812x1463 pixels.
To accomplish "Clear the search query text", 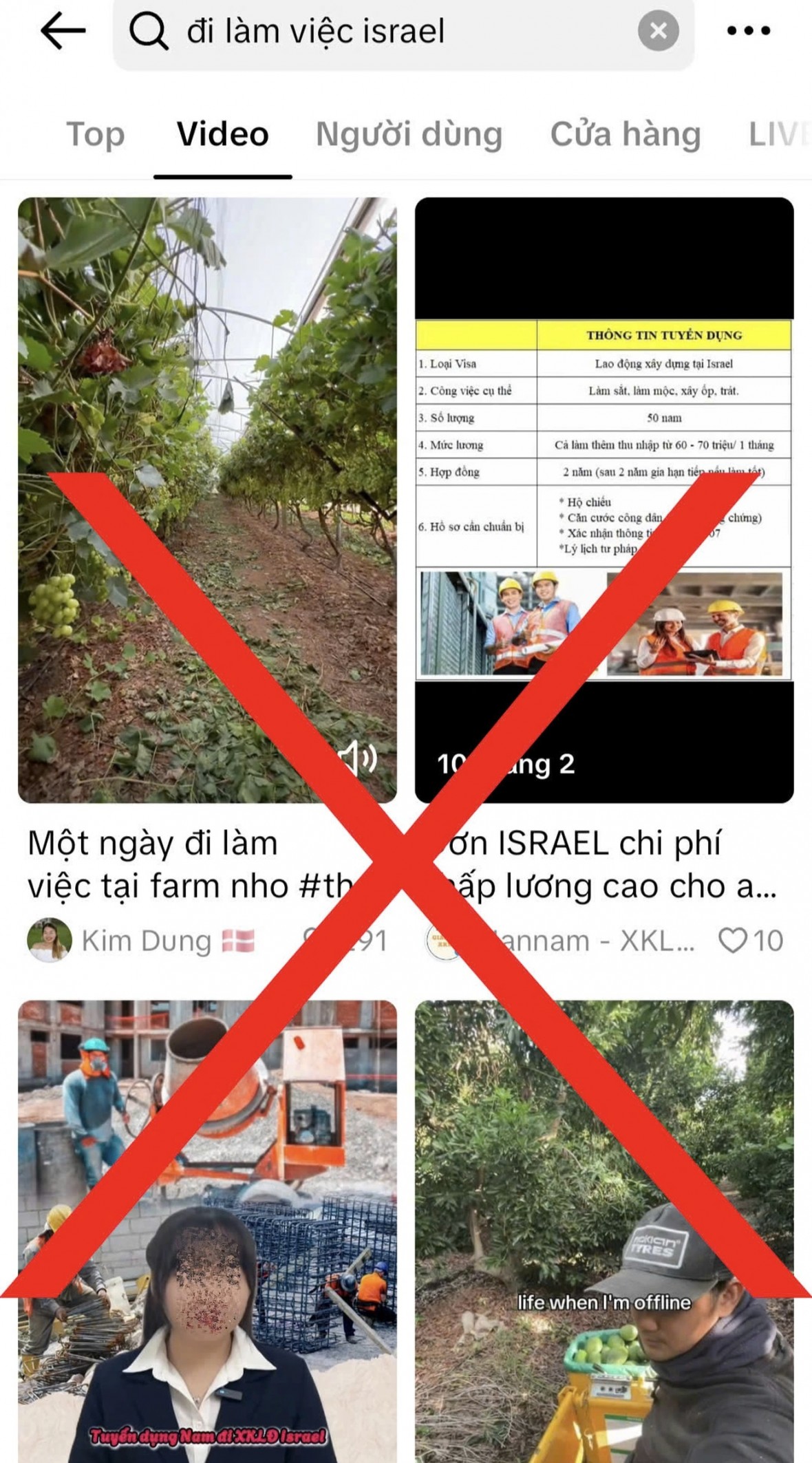I will point(658,31).
